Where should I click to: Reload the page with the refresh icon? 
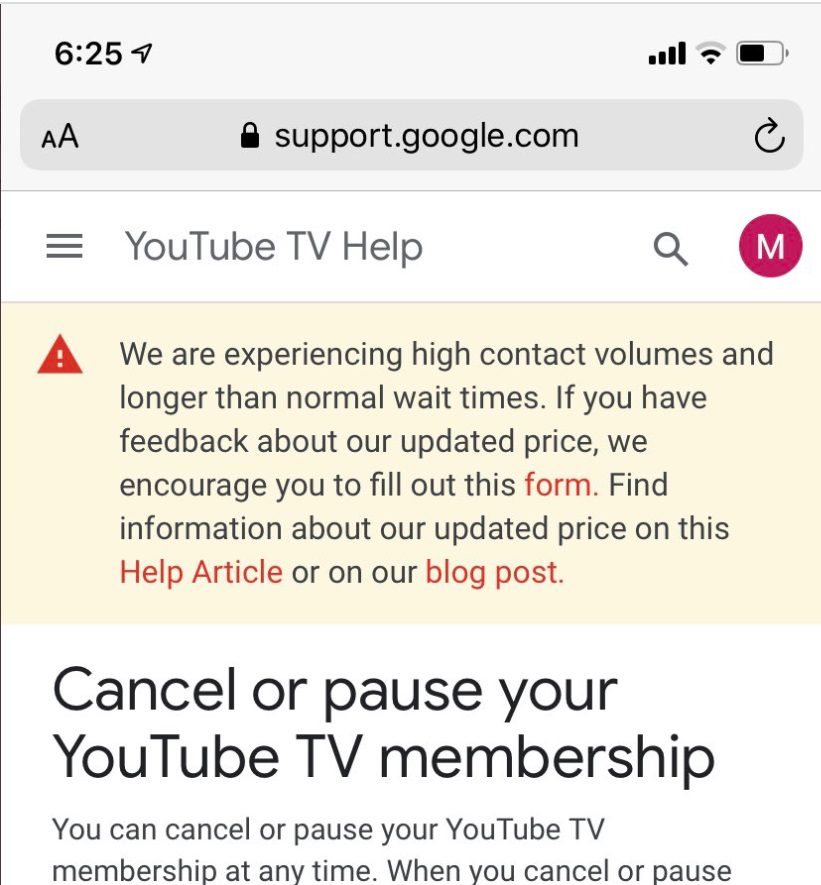[769, 134]
